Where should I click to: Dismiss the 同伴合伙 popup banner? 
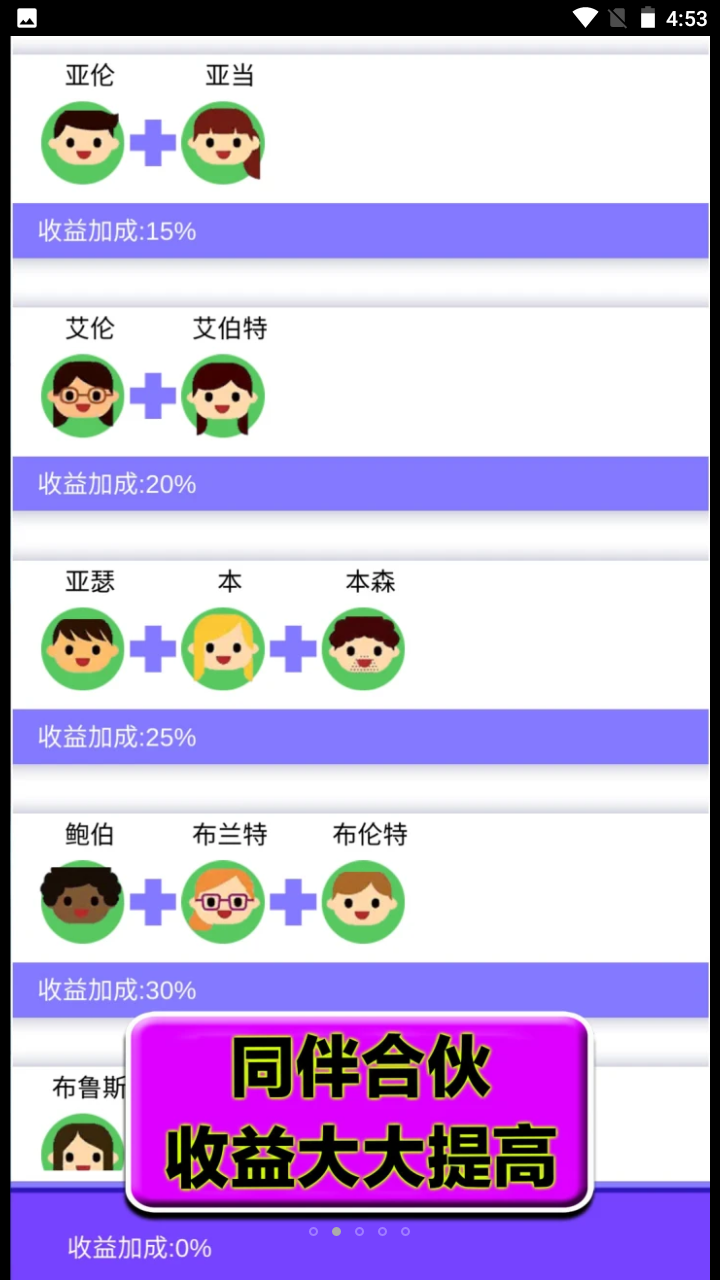tap(359, 1113)
